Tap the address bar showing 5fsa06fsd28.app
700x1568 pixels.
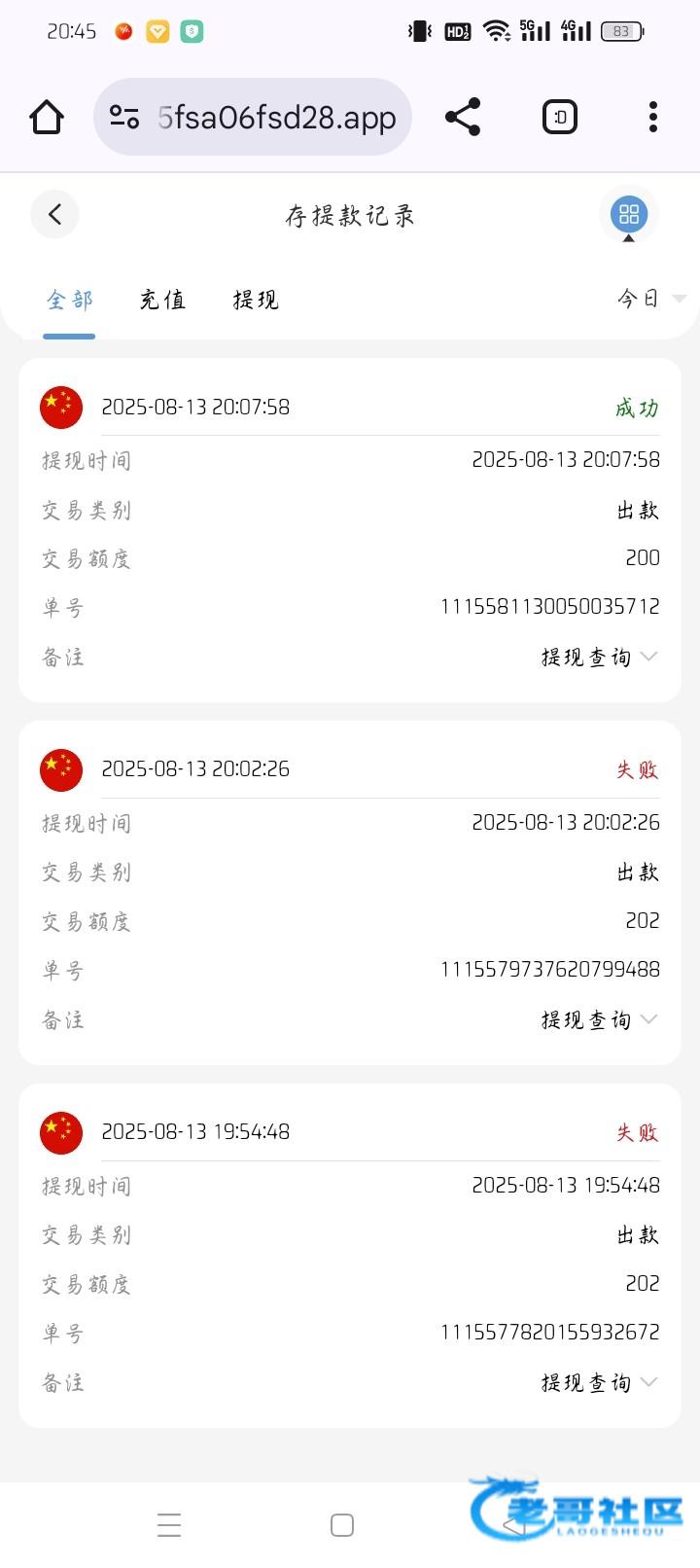[253, 117]
